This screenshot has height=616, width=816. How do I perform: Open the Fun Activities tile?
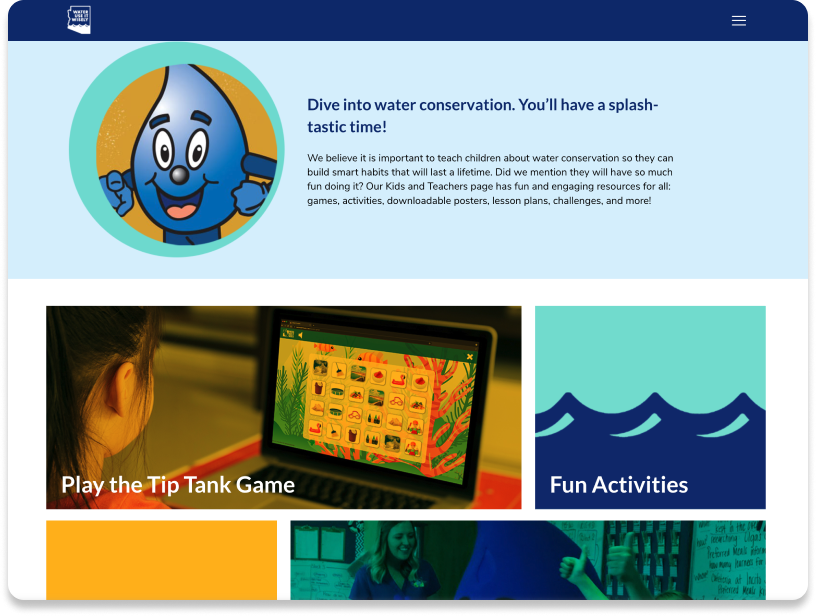650,407
